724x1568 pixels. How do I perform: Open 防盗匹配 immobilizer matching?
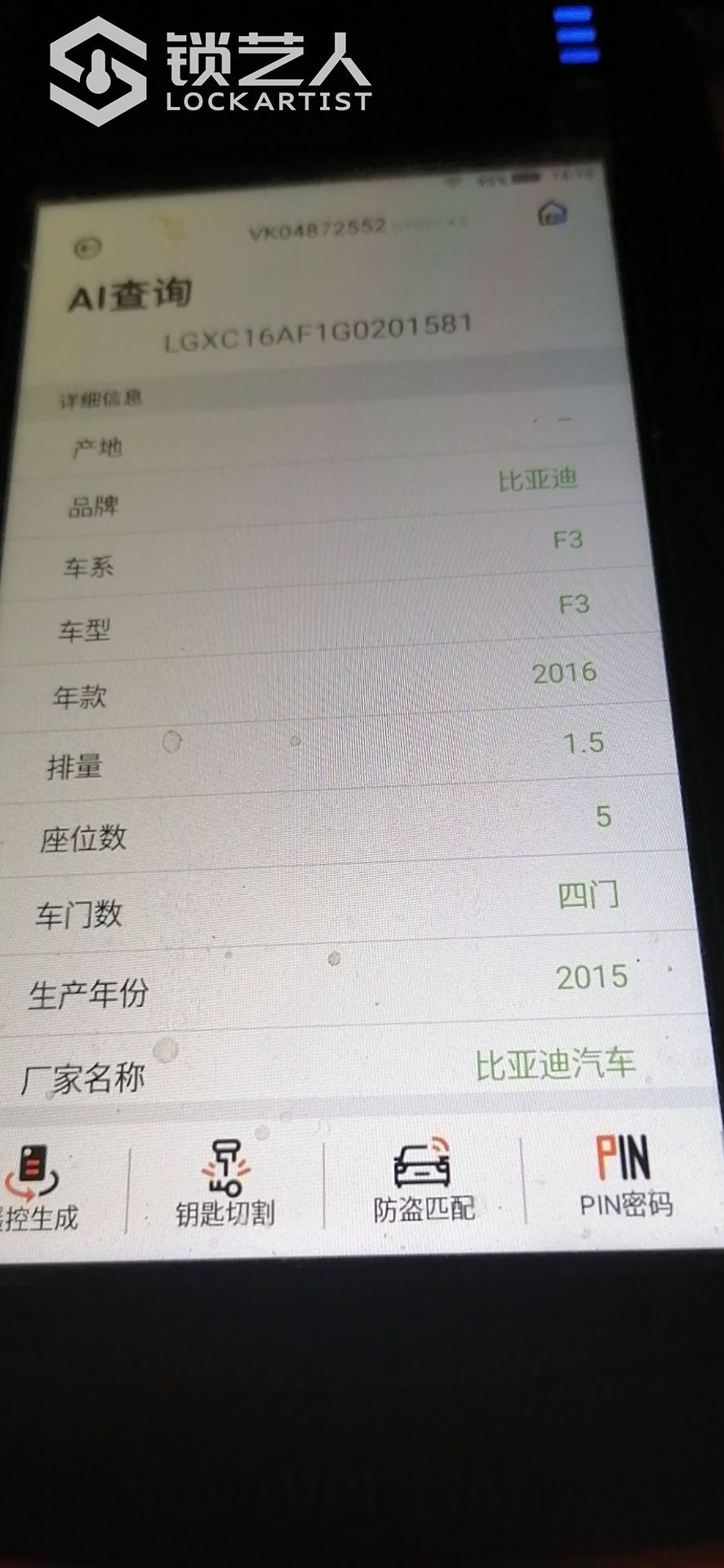point(424,1181)
